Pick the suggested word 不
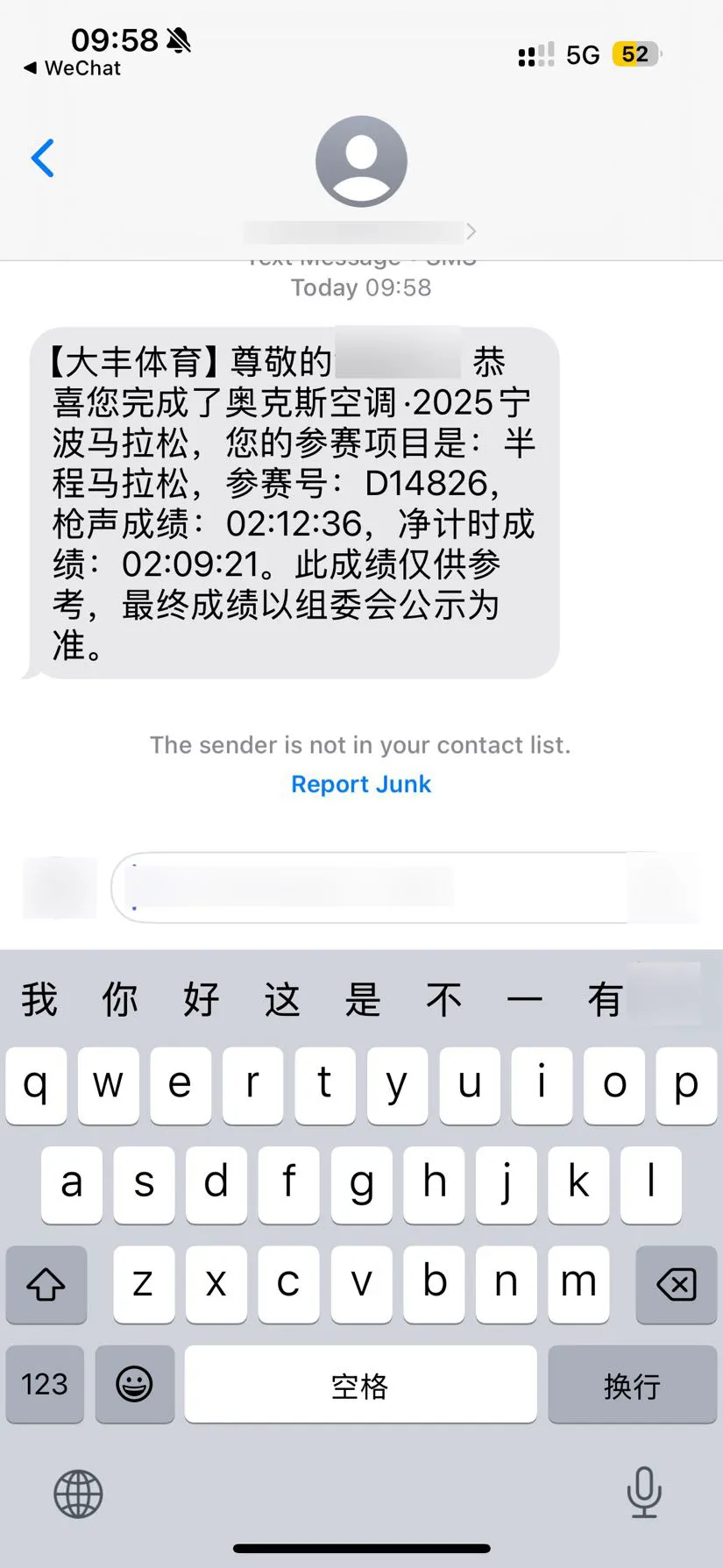 coord(443,999)
